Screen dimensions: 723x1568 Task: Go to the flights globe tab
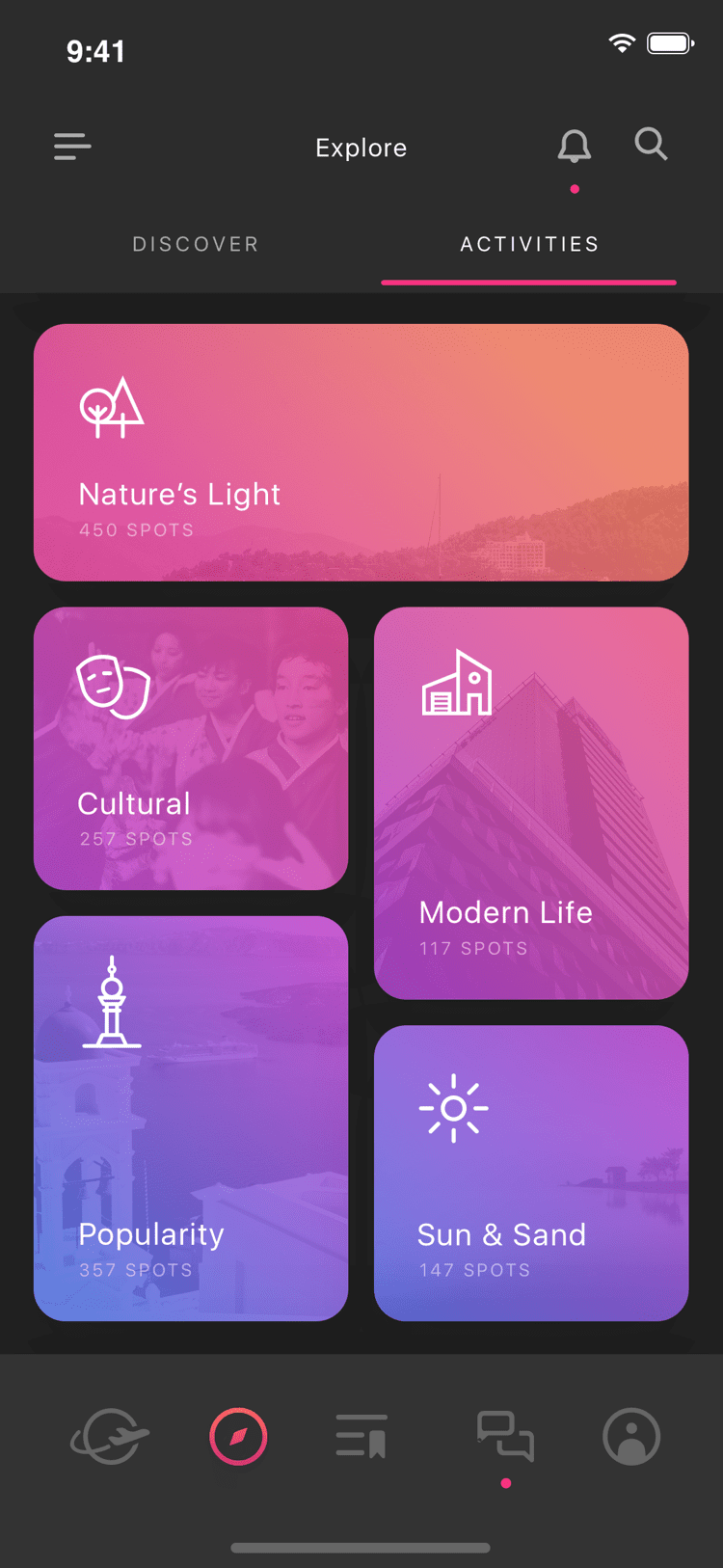point(110,1437)
